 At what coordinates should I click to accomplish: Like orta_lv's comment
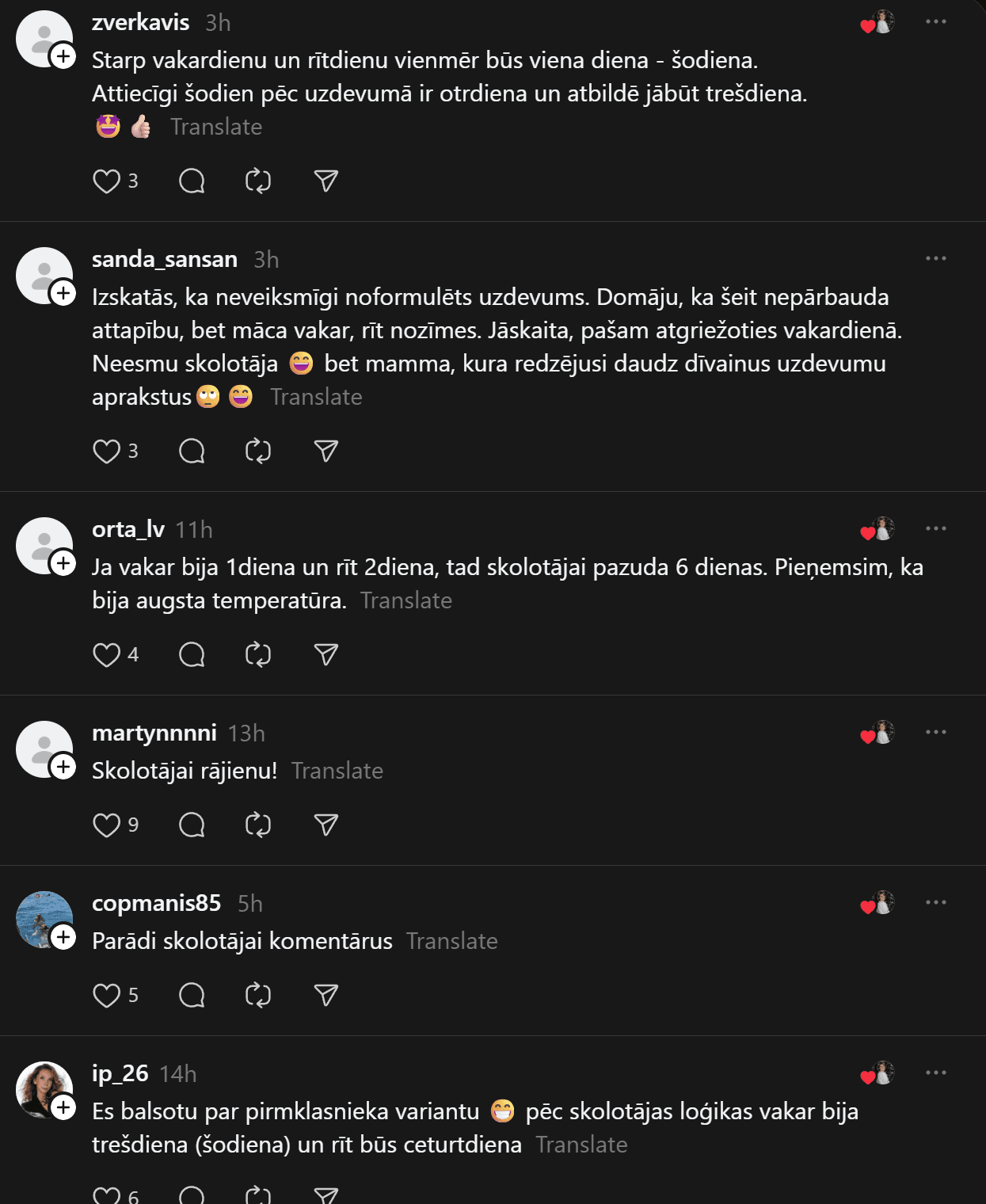pyautogui.click(x=106, y=655)
